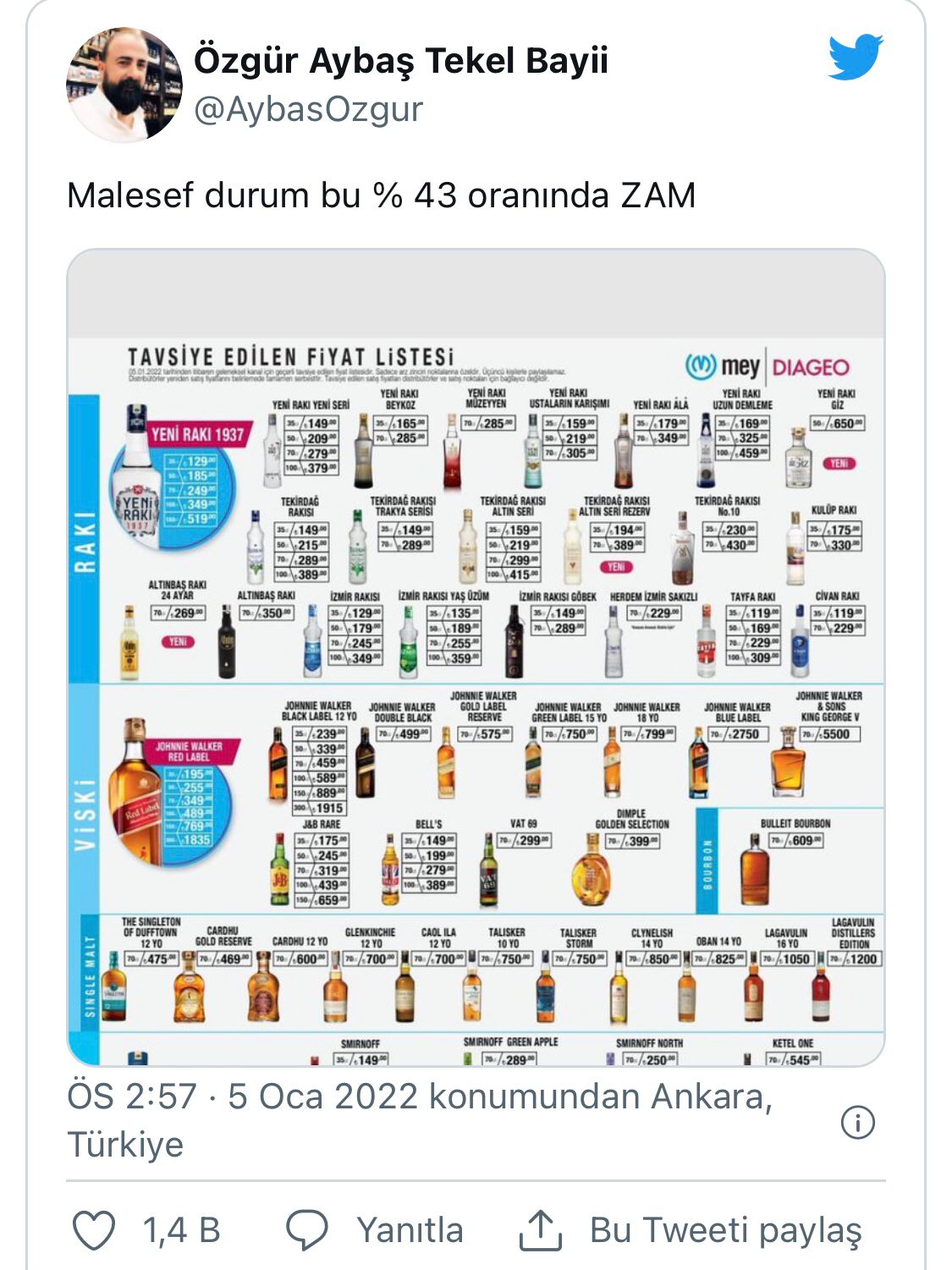Reply with the Yanıtla button

tap(376, 1230)
